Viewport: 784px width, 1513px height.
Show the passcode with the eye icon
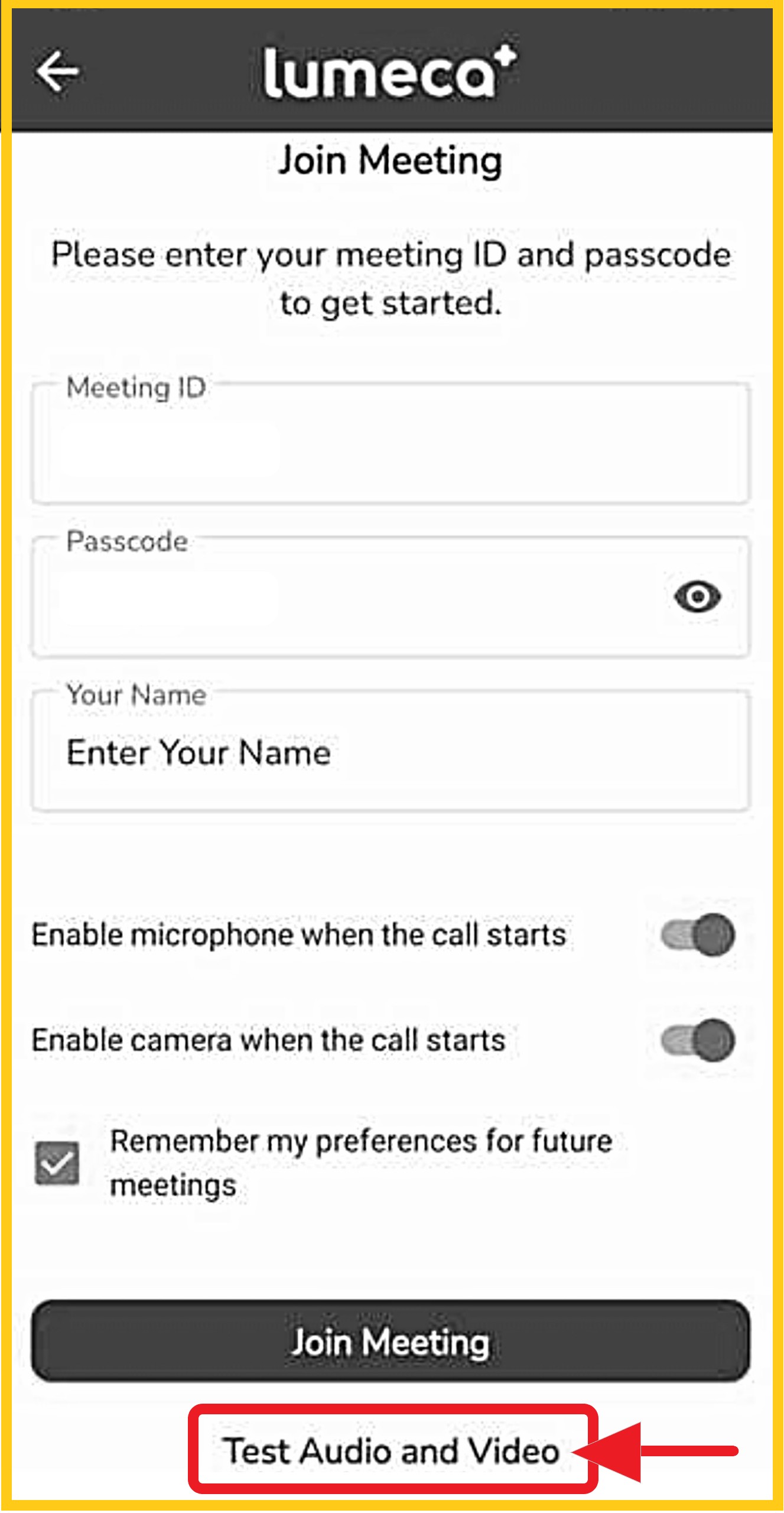pyautogui.click(x=697, y=597)
